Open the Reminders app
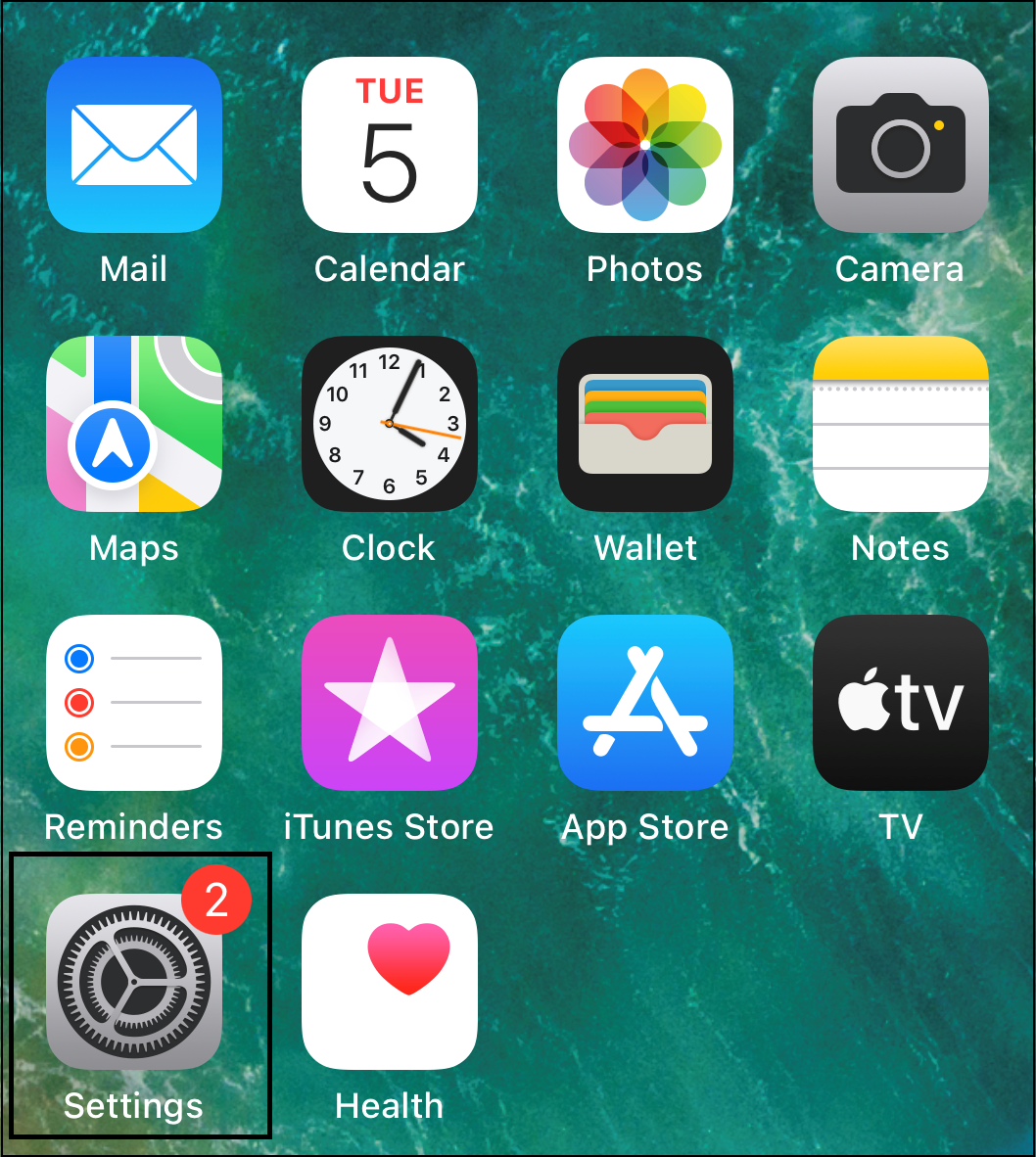The width and height of the screenshot is (1036, 1157). (x=134, y=703)
